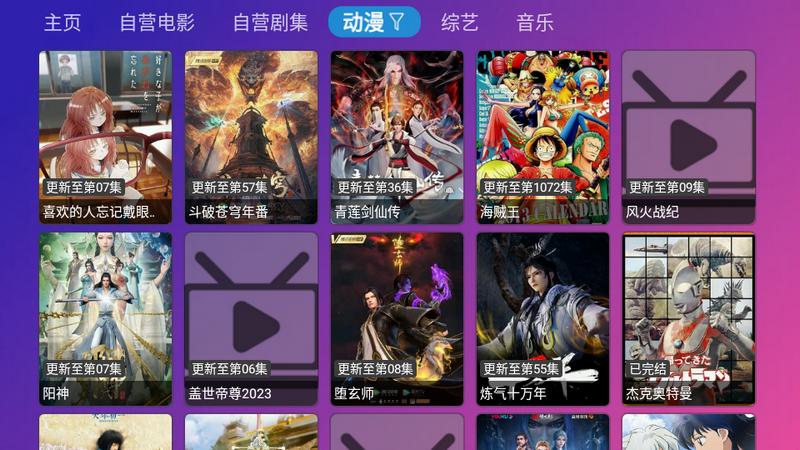
Task: Tap the filter icon on 动漫 tab
Action: [x=397, y=22]
